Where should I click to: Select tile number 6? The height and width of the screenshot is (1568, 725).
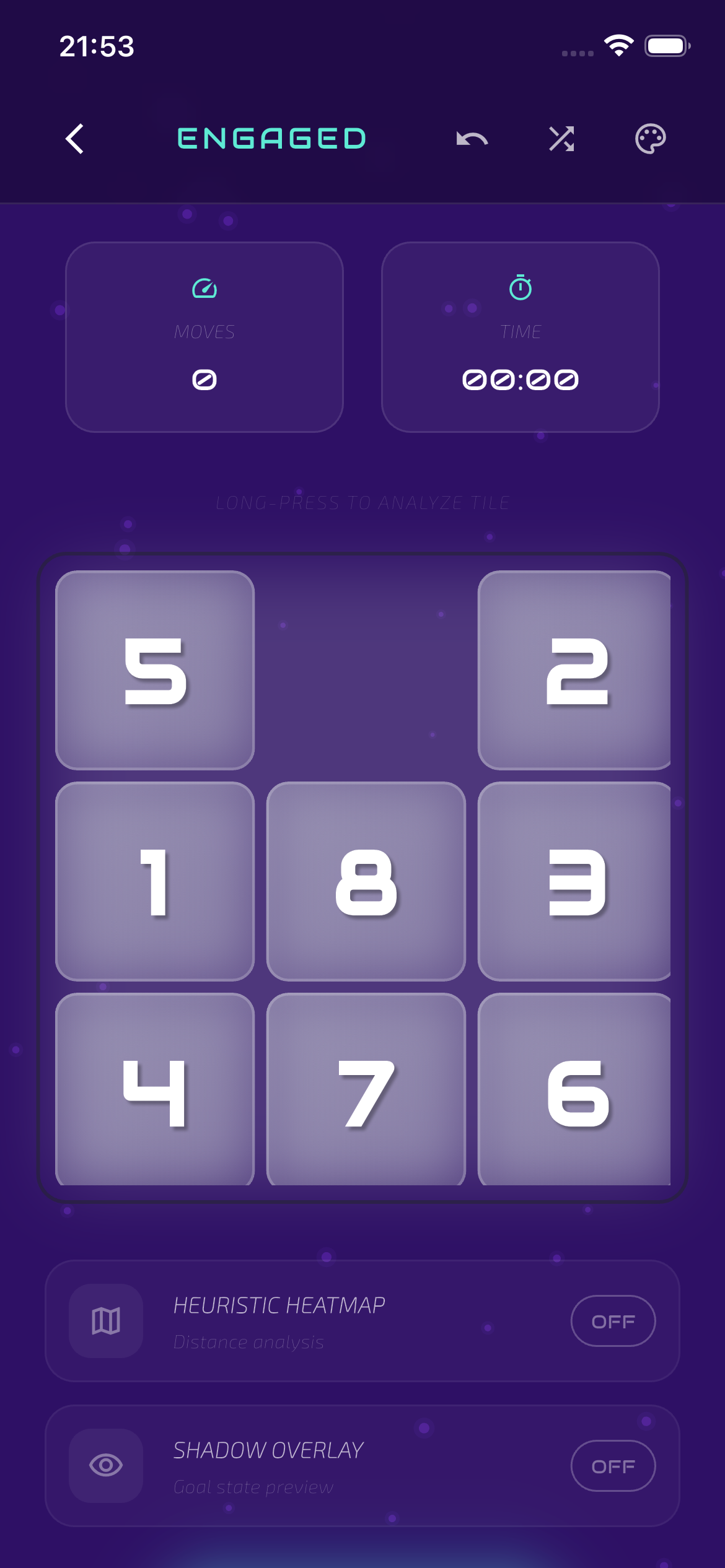(x=574, y=1089)
